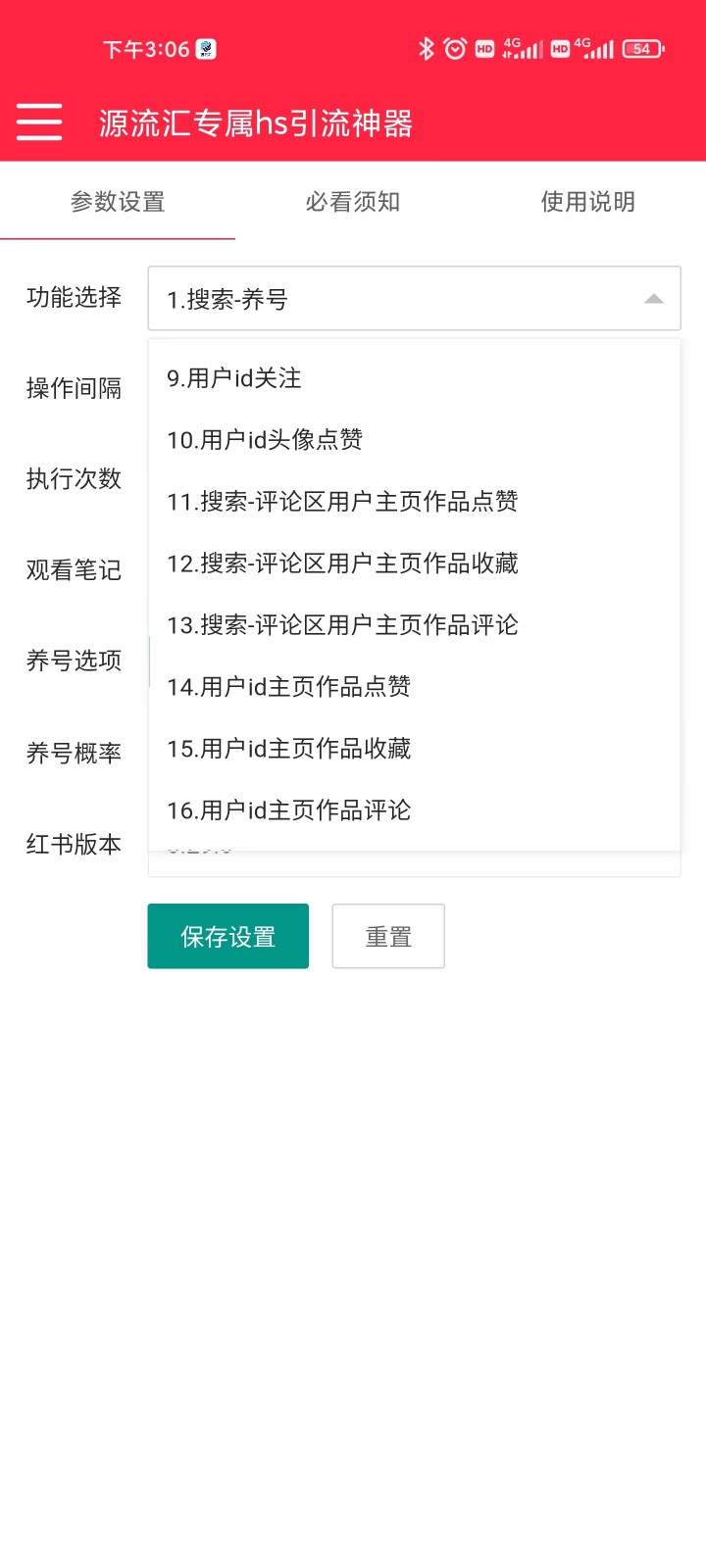Switch to the 使用说明 tab

[587, 202]
